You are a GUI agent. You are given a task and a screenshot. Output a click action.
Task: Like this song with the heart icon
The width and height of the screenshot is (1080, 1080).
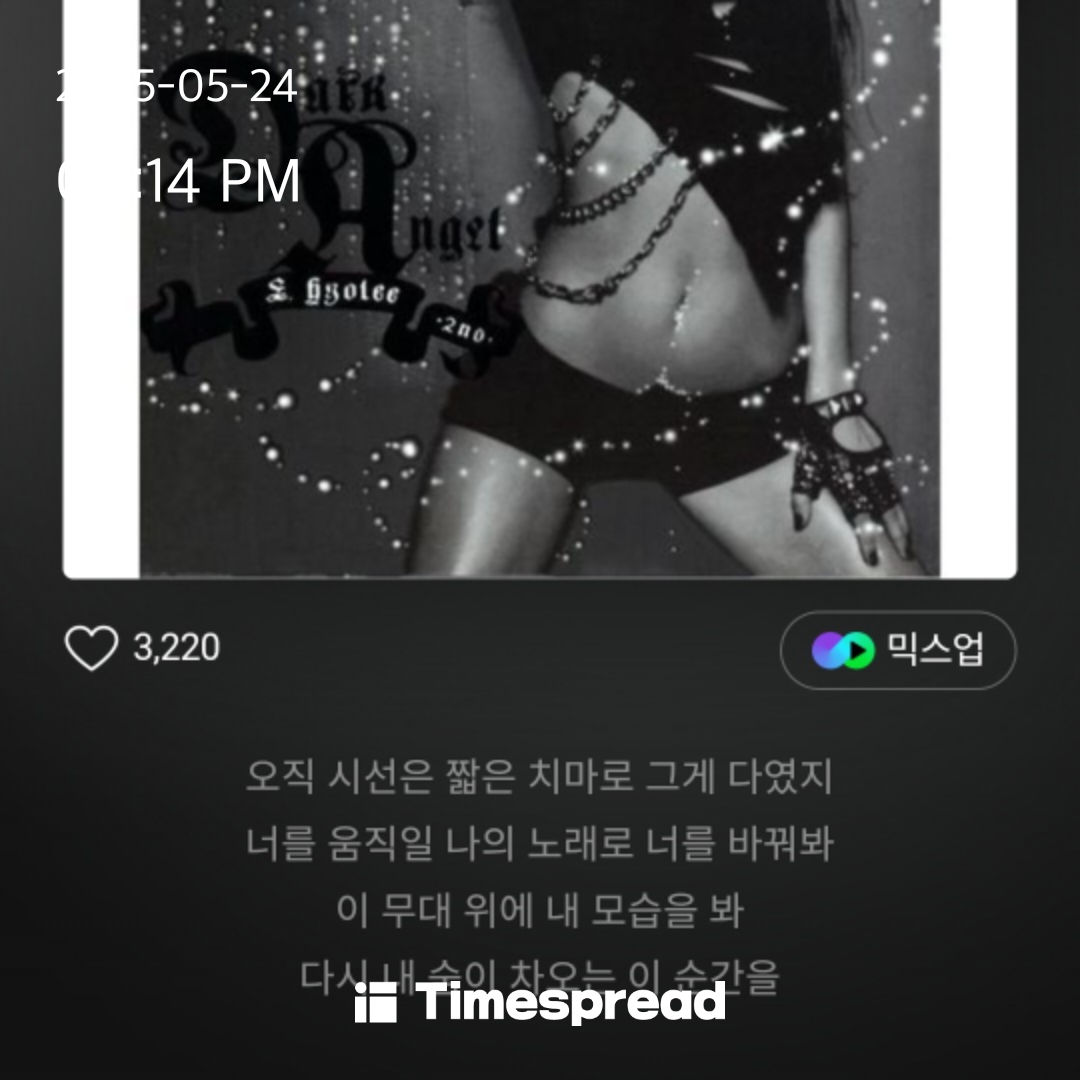[91, 649]
